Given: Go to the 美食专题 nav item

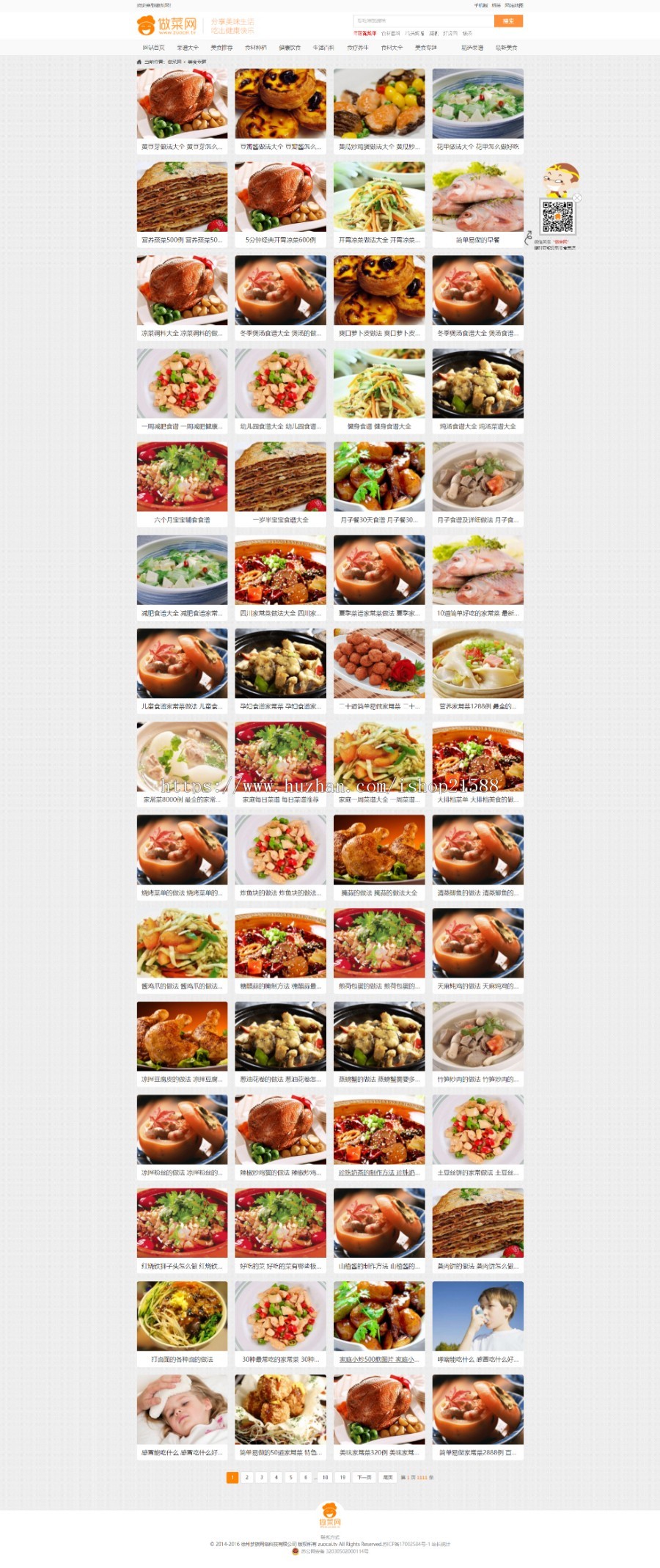Looking at the screenshot, I should [x=425, y=48].
